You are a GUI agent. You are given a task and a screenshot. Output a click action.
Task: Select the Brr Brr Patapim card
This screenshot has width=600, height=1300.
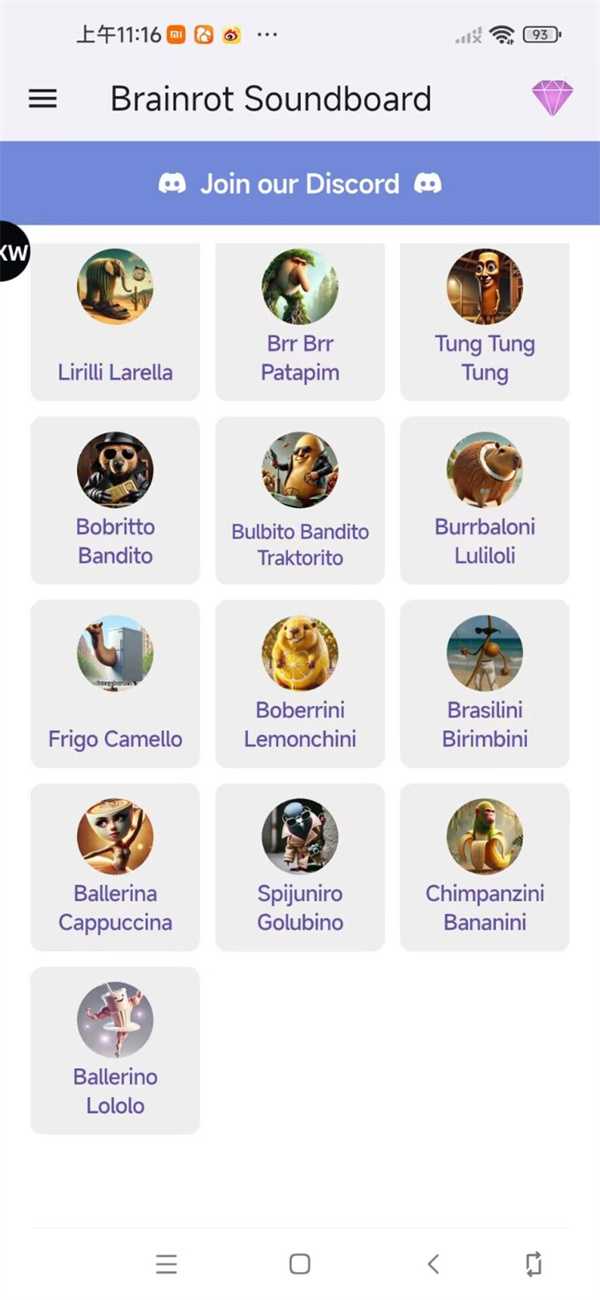[300, 320]
